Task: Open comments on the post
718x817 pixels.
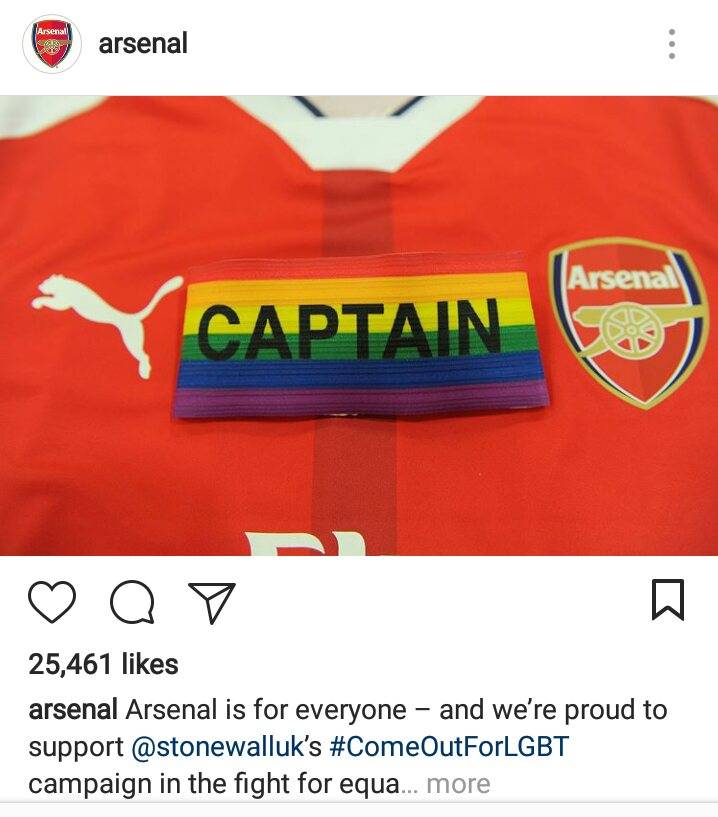Action: tap(131, 601)
